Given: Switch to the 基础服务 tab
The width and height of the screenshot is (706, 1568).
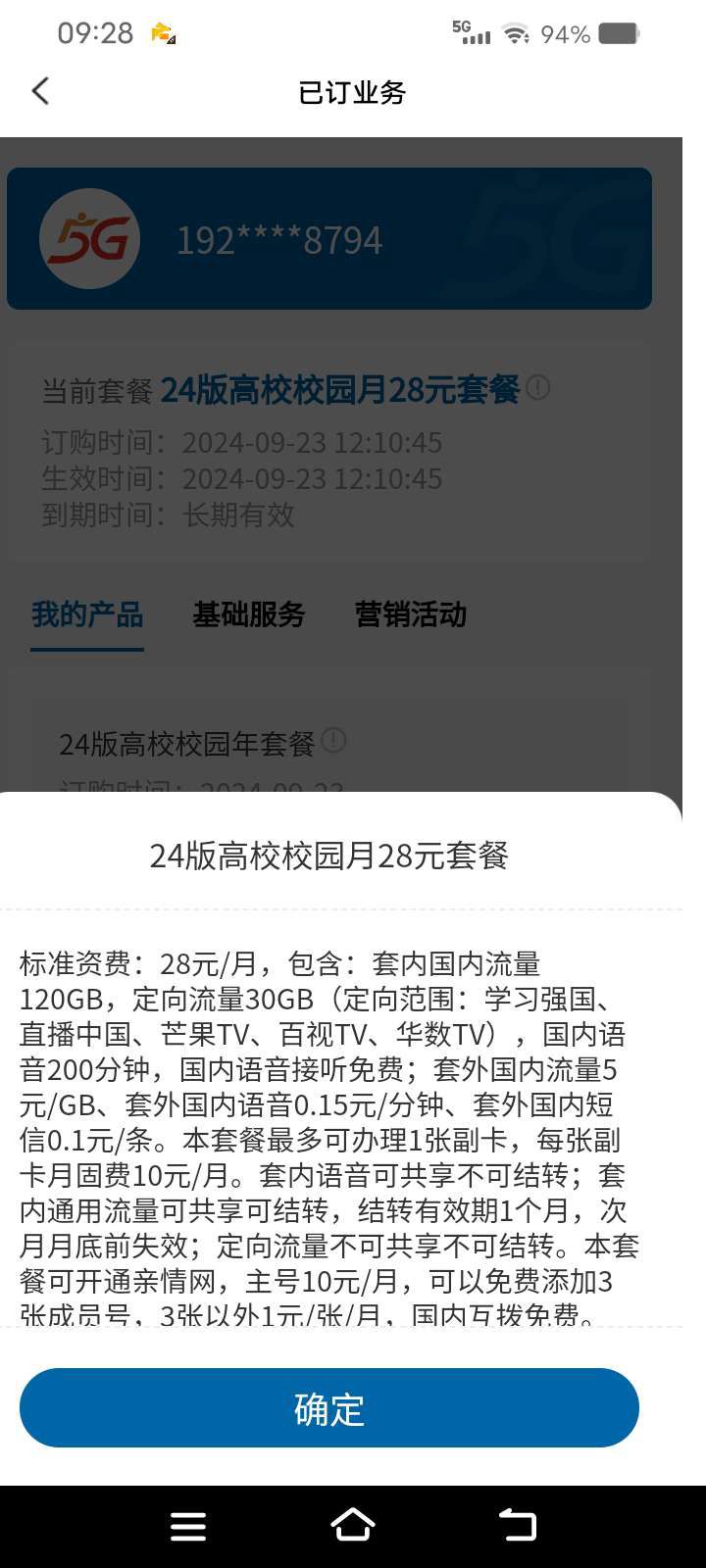Looking at the screenshot, I should click(x=249, y=615).
